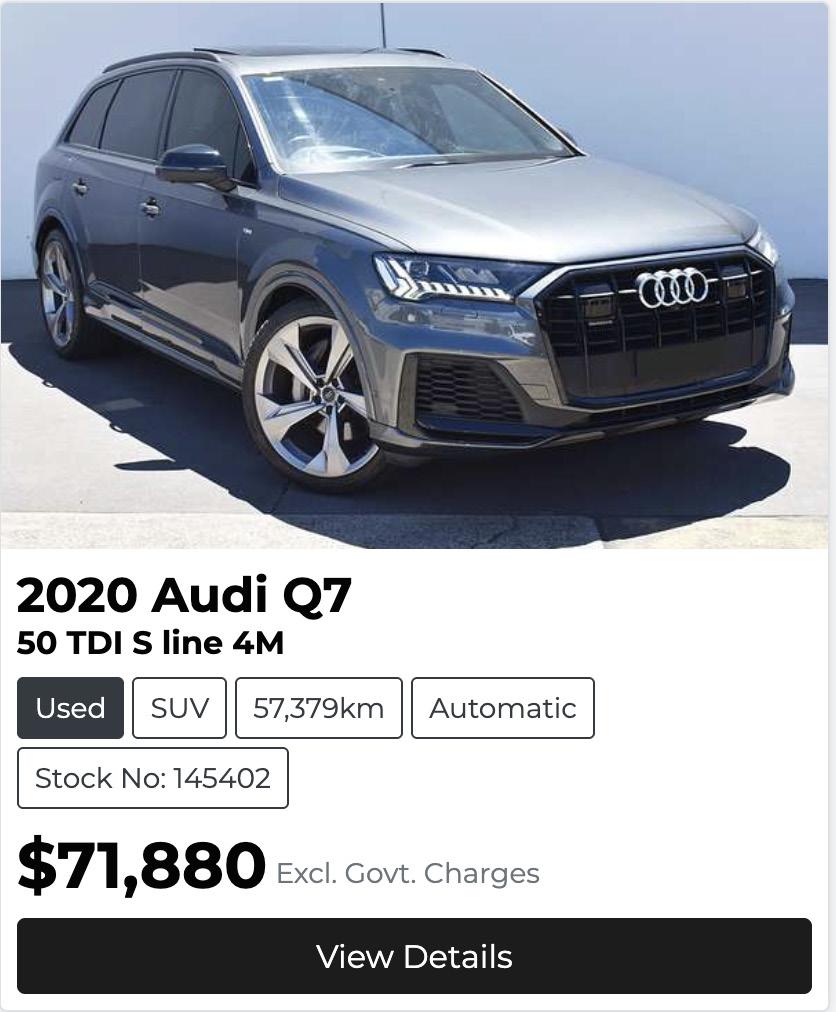Open the 2020 Audi Q7 listing photo
The height and width of the screenshot is (1012, 836).
(414, 276)
